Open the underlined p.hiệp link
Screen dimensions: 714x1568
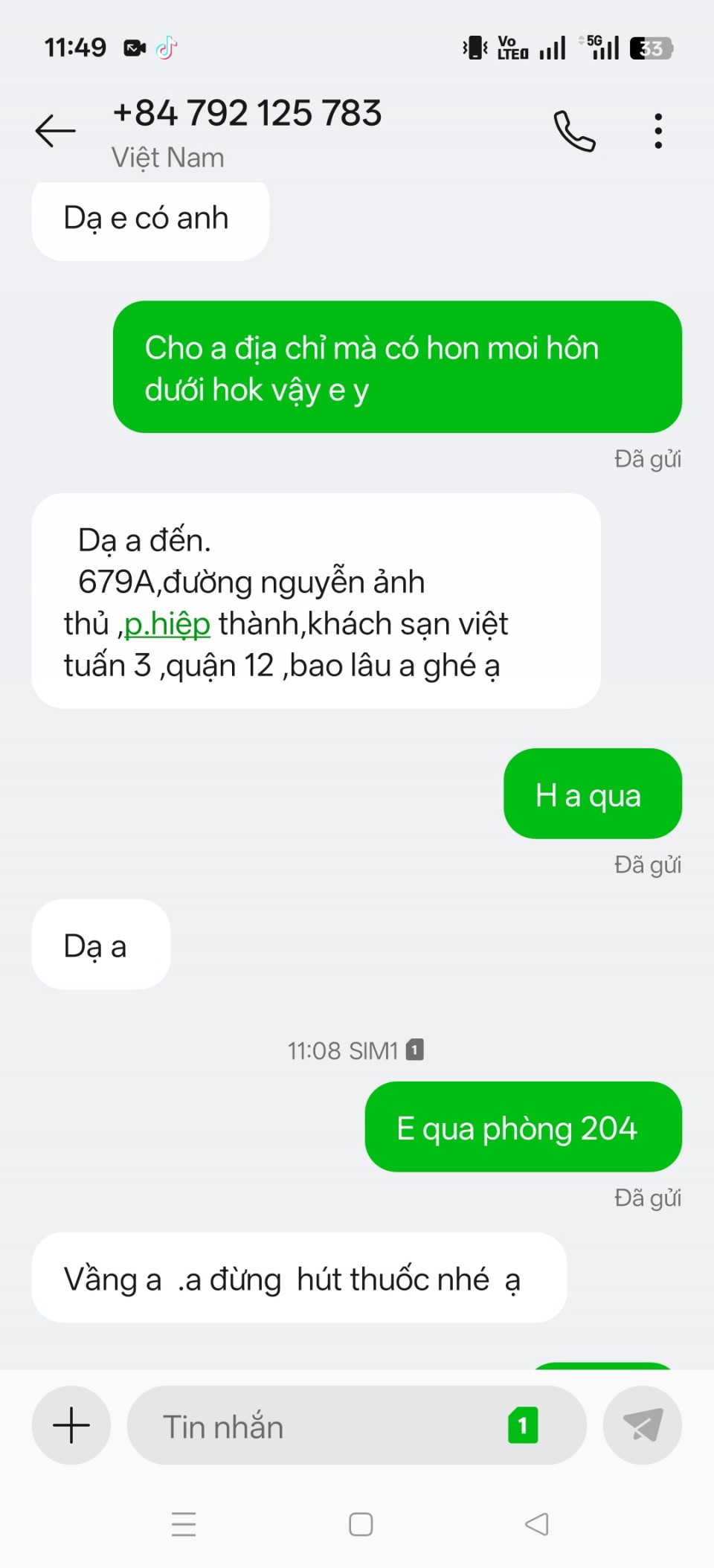(x=167, y=624)
